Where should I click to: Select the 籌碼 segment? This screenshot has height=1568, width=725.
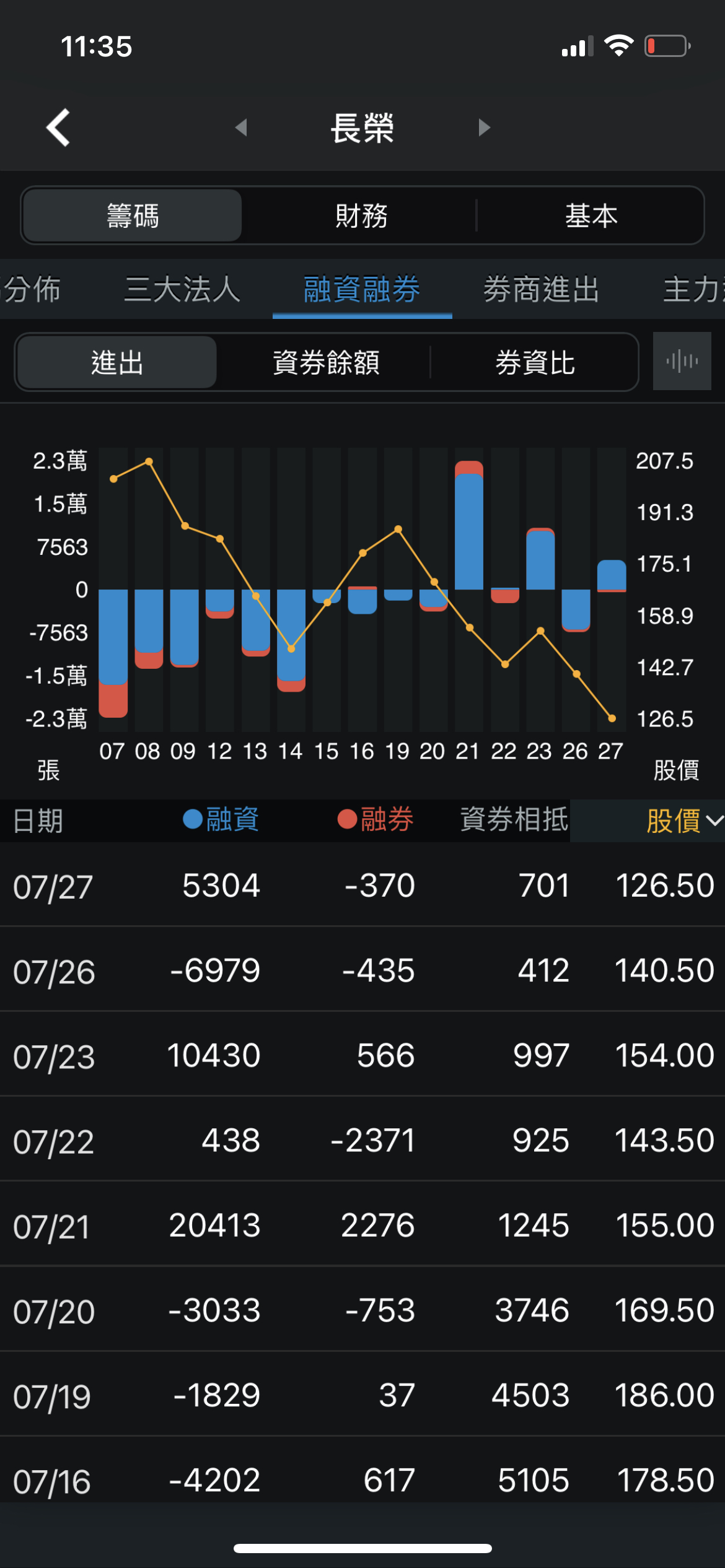pos(133,216)
